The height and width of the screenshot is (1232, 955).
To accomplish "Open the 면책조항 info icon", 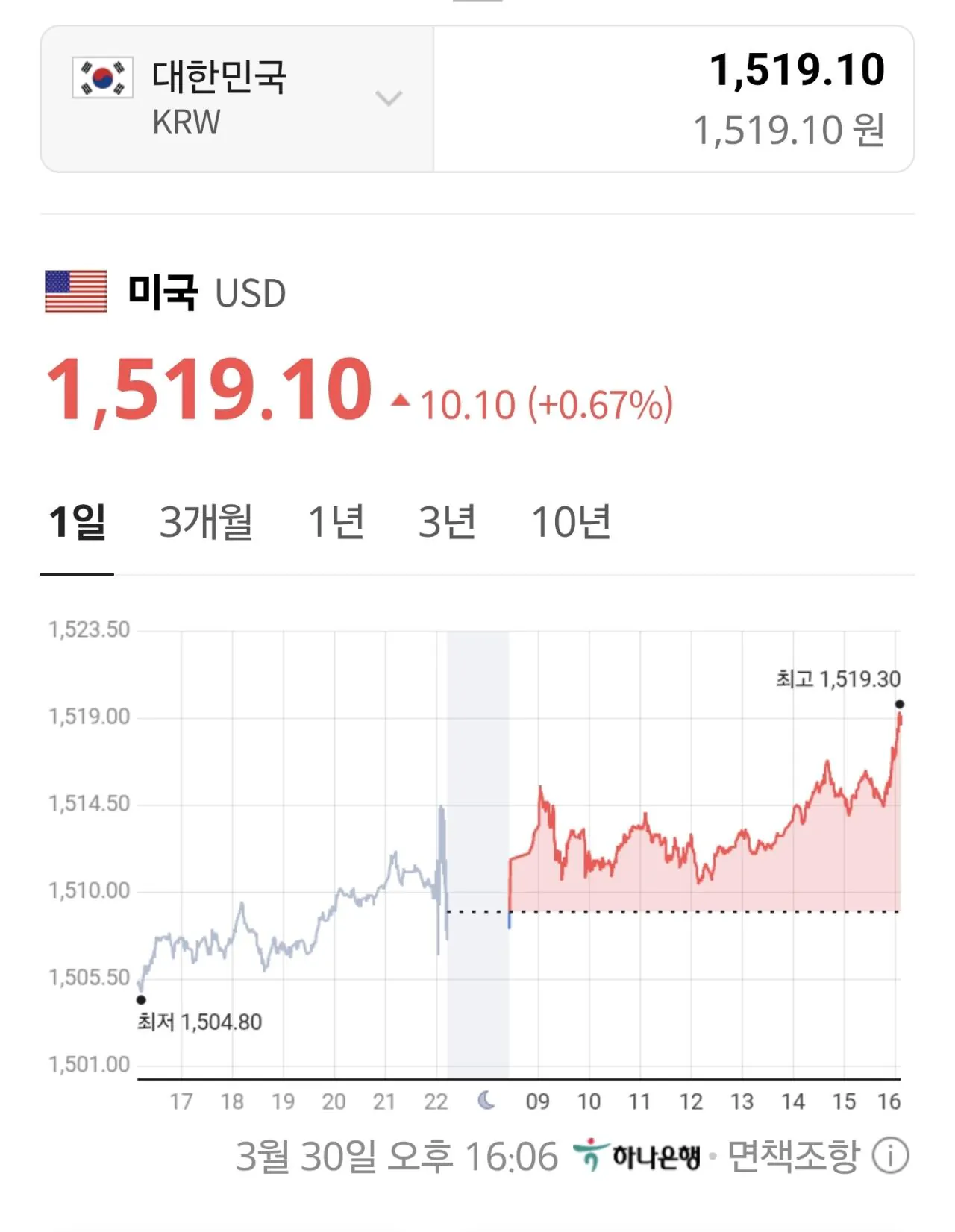I will 891,1156.
